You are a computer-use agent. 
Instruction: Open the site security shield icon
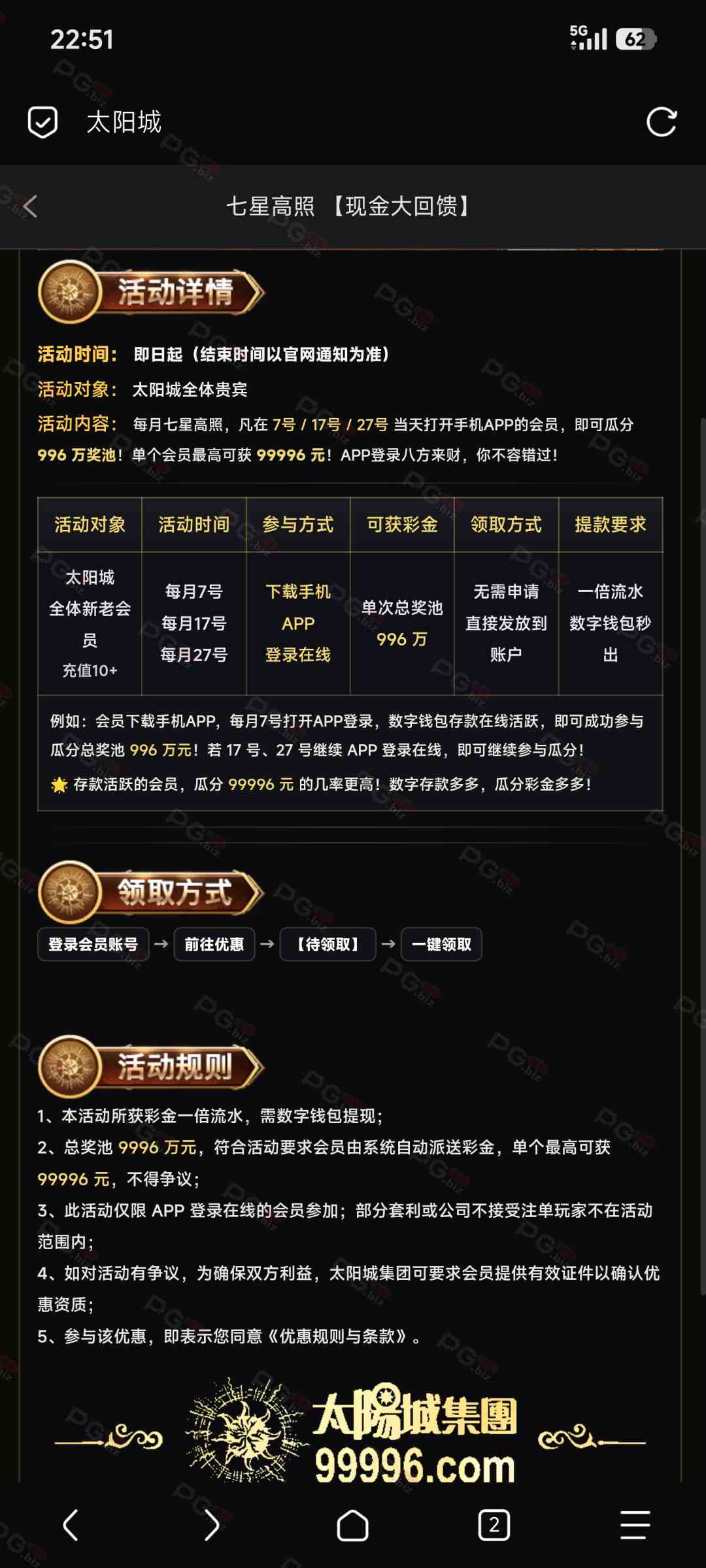[x=42, y=122]
